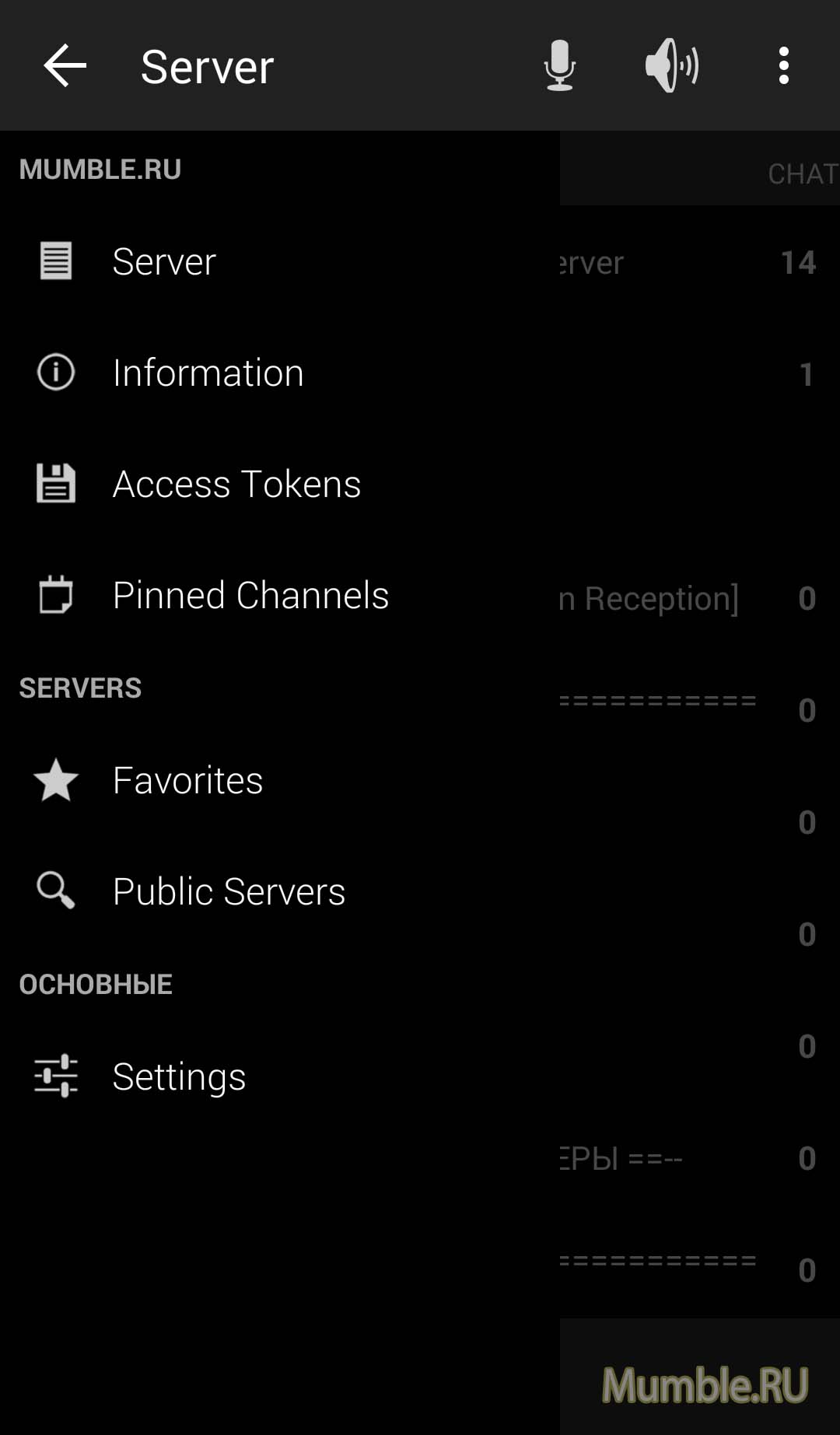Mute the microphone
This screenshot has height=1435, width=840.
tap(559, 65)
